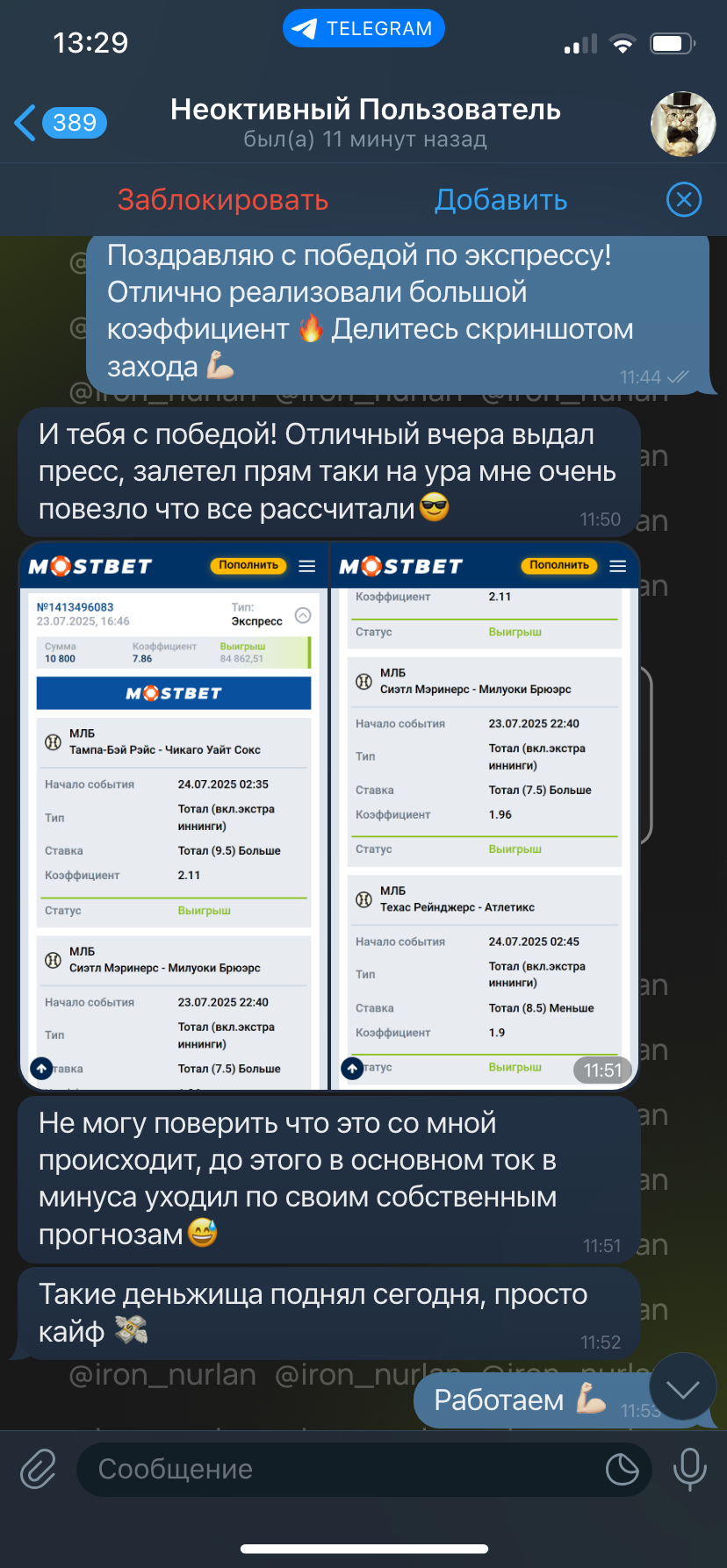Image resolution: width=727 pixels, height=1568 pixels.
Task: Tap Заблокировать to block this user
Action: pyautogui.click(x=223, y=200)
